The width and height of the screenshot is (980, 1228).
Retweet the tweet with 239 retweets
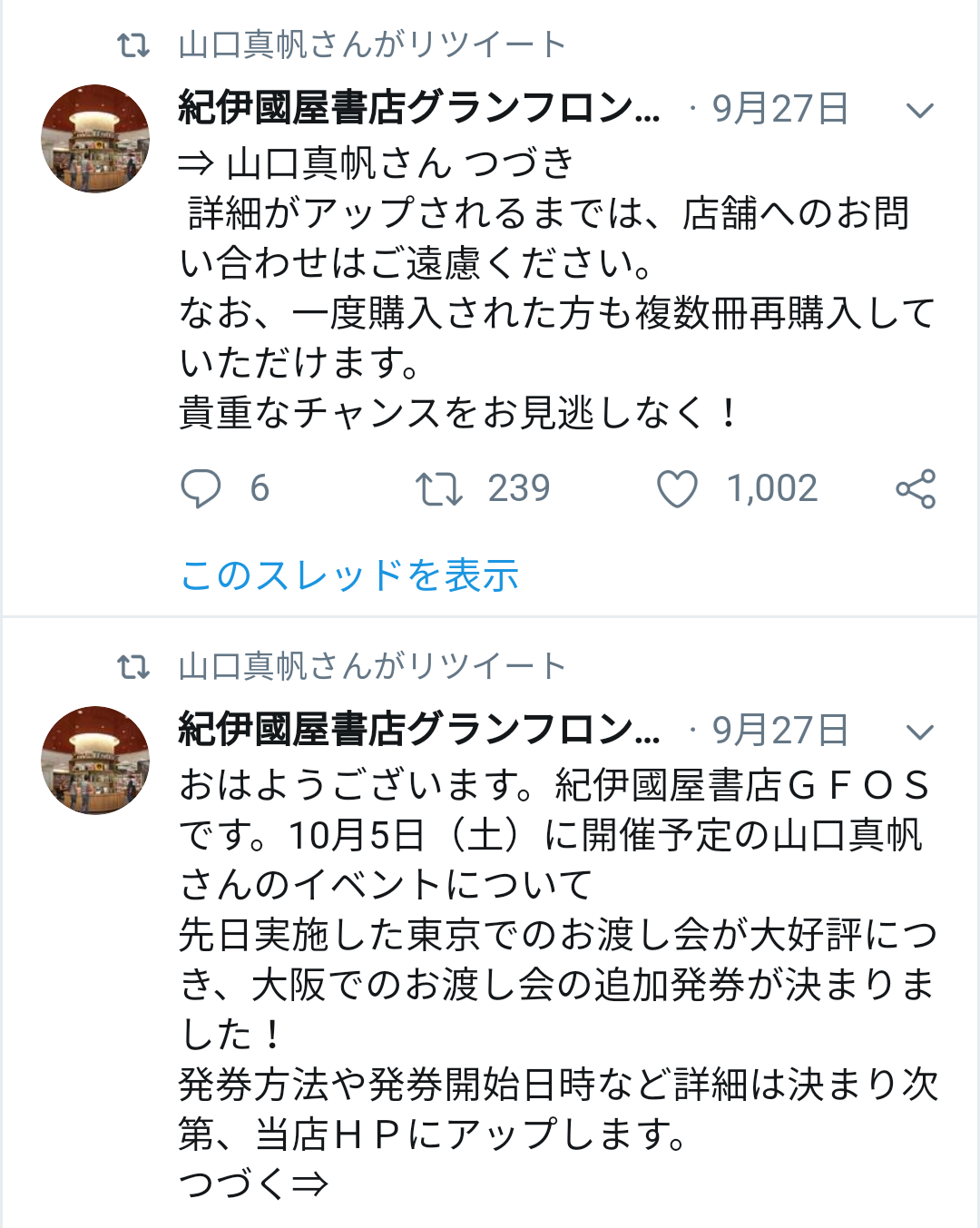[439, 488]
